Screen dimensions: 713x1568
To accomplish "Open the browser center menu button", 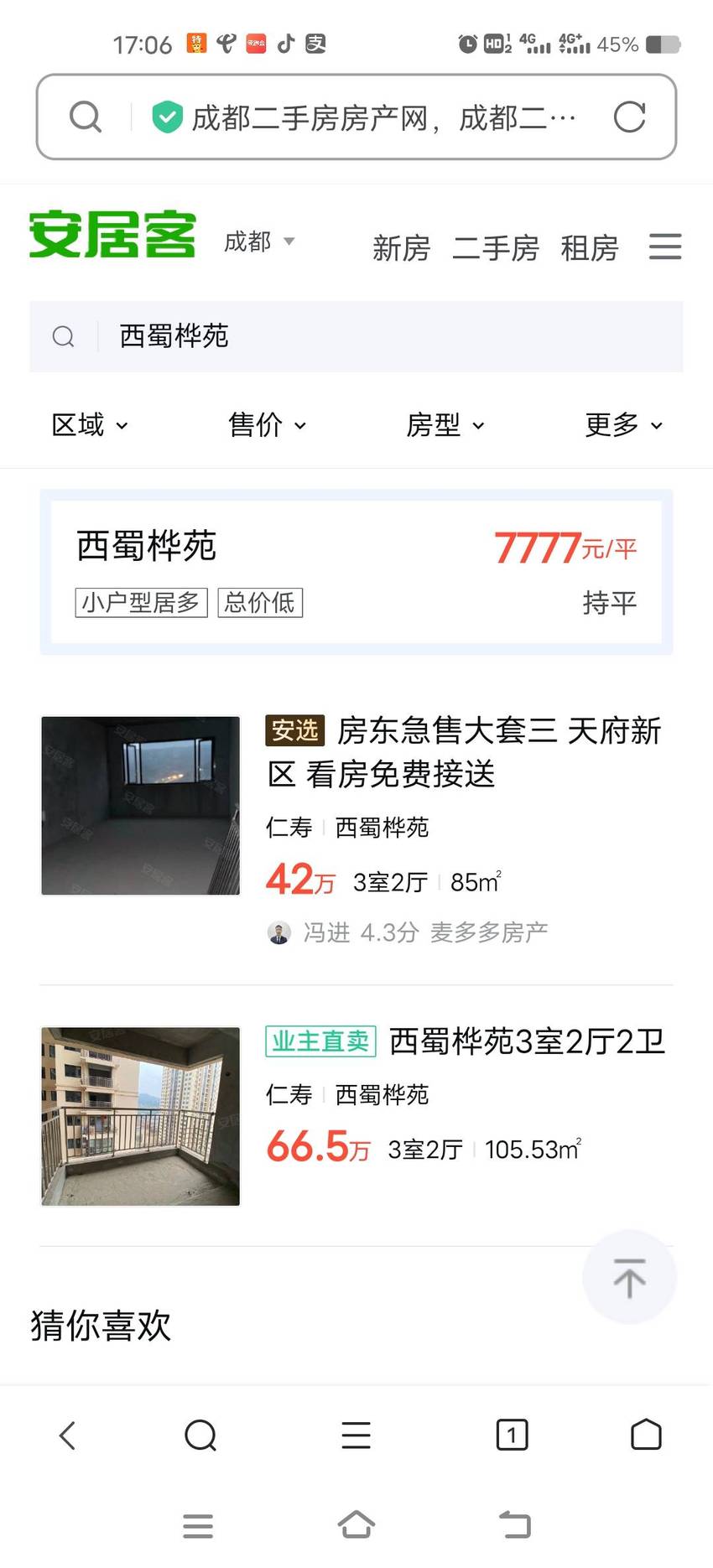I will 356,1435.
